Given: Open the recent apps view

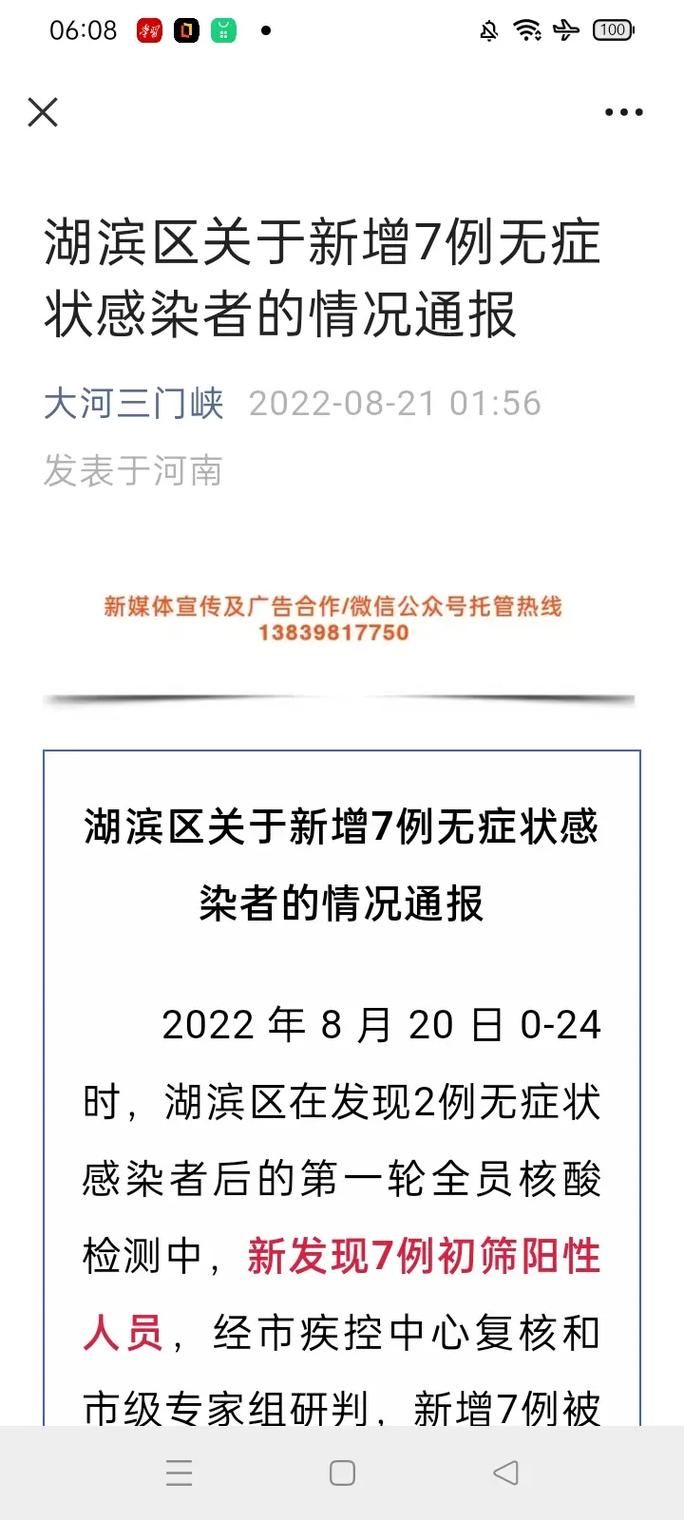Looking at the screenshot, I should coord(179,1472).
